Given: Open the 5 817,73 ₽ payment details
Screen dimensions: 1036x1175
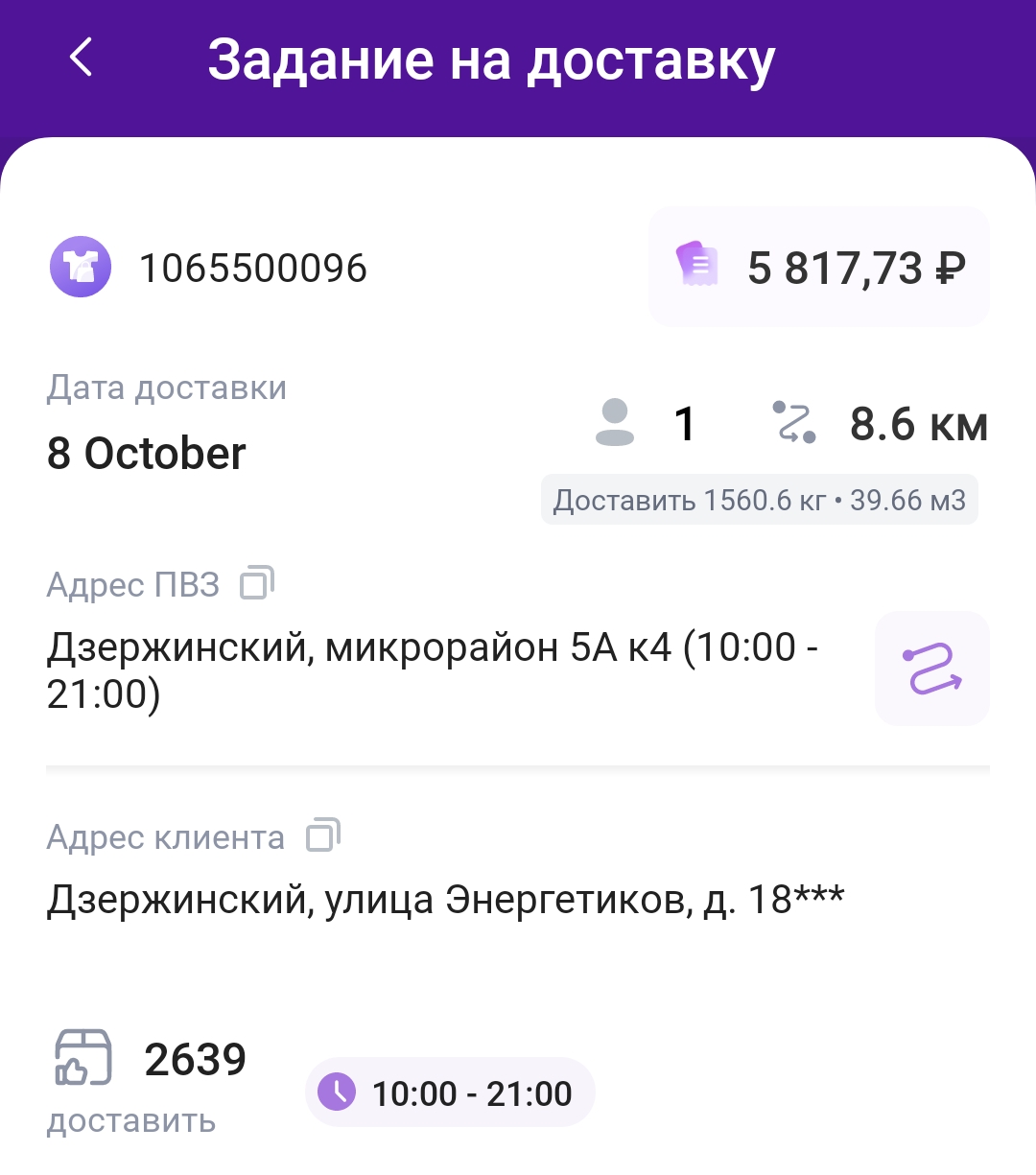Looking at the screenshot, I should pyautogui.click(x=819, y=268).
